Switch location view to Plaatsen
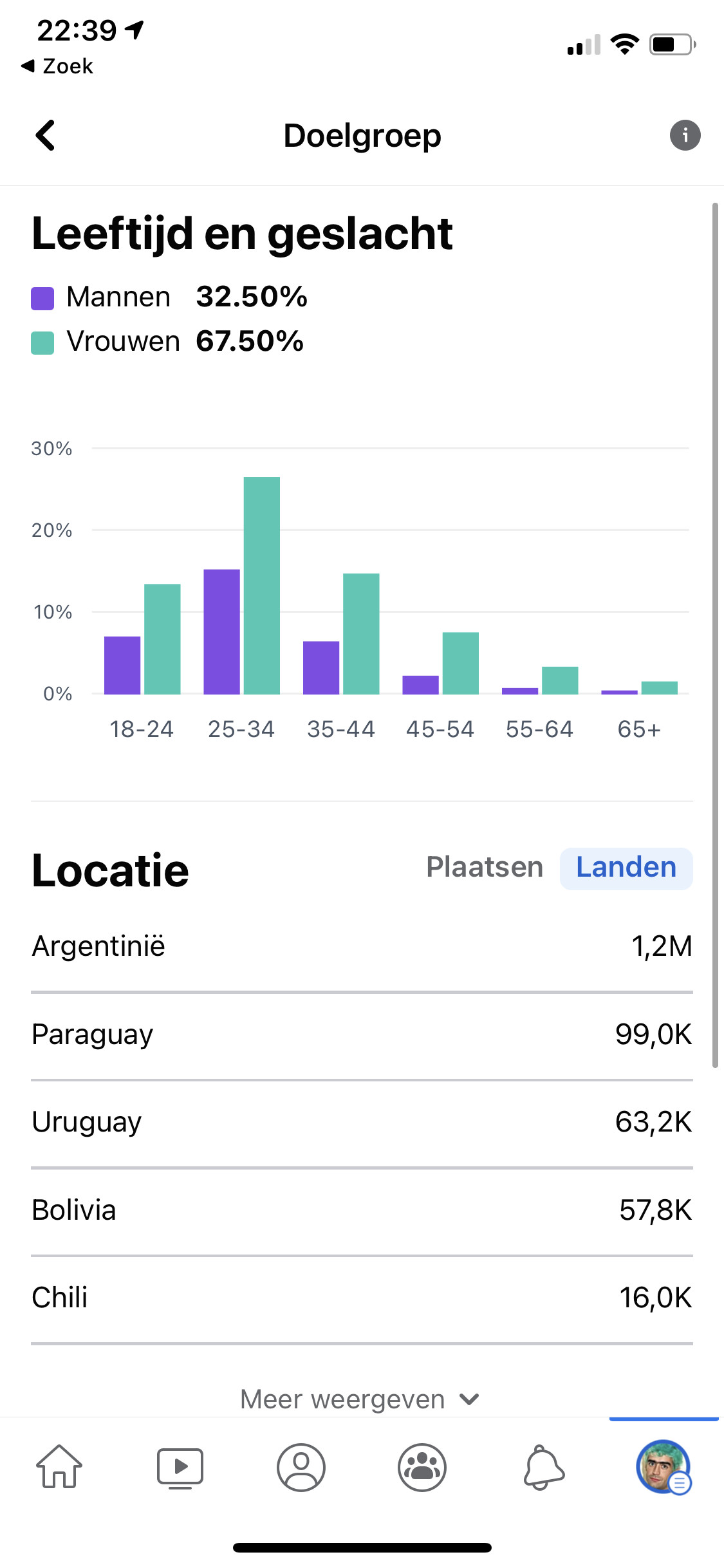Screen dimensions: 724x1568 click(485, 868)
